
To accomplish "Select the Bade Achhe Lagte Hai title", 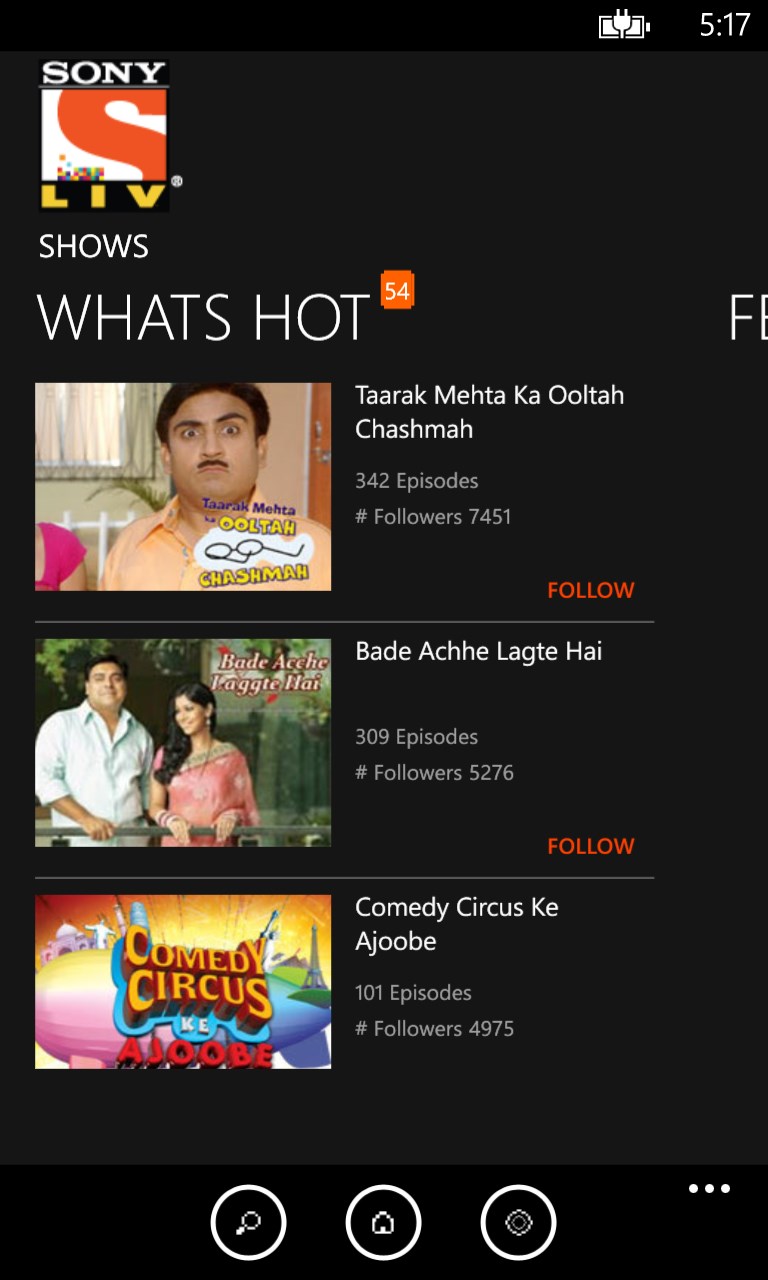I will point(479,651).
